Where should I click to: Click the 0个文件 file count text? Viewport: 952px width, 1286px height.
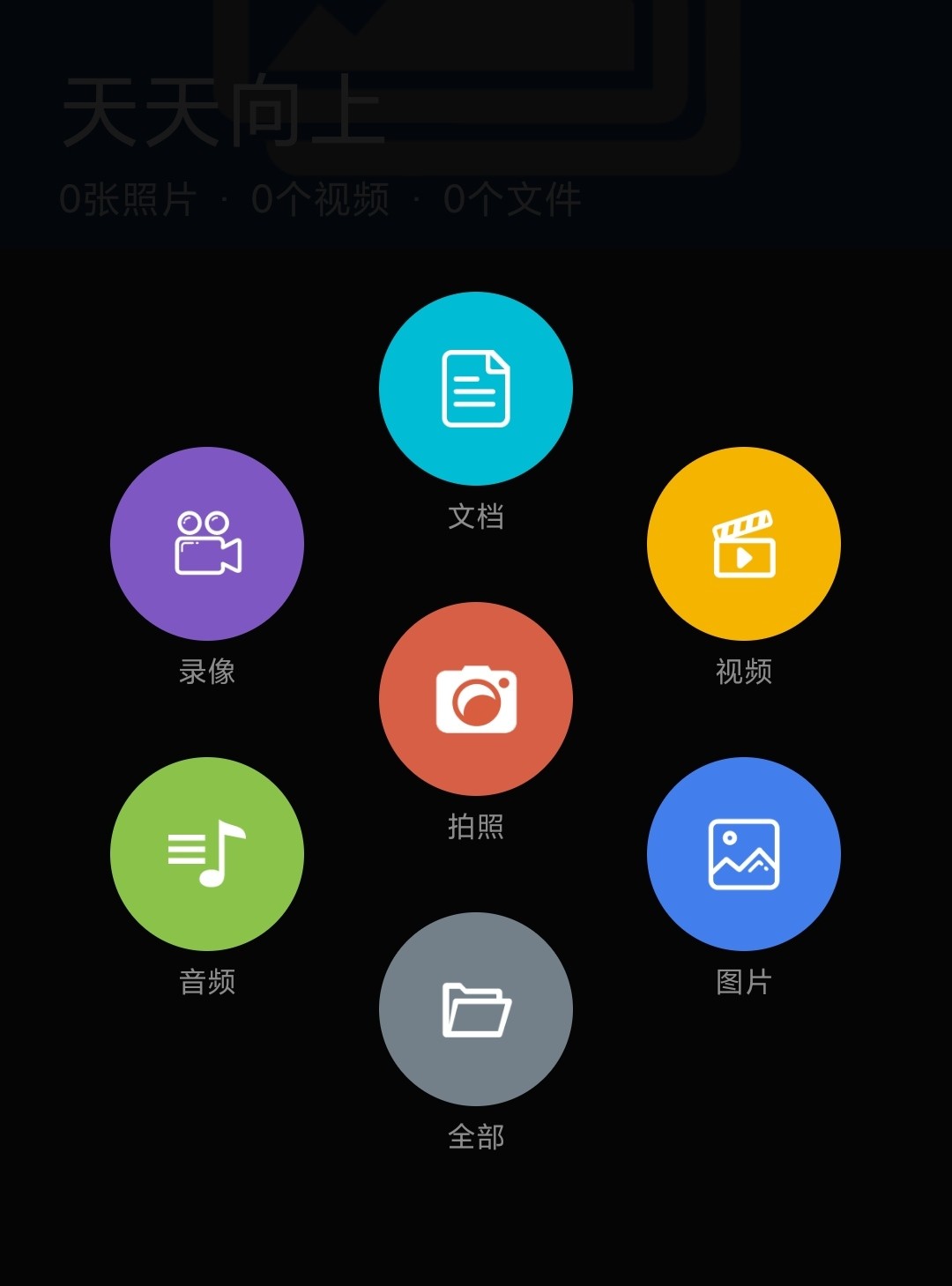click(511, 198)
